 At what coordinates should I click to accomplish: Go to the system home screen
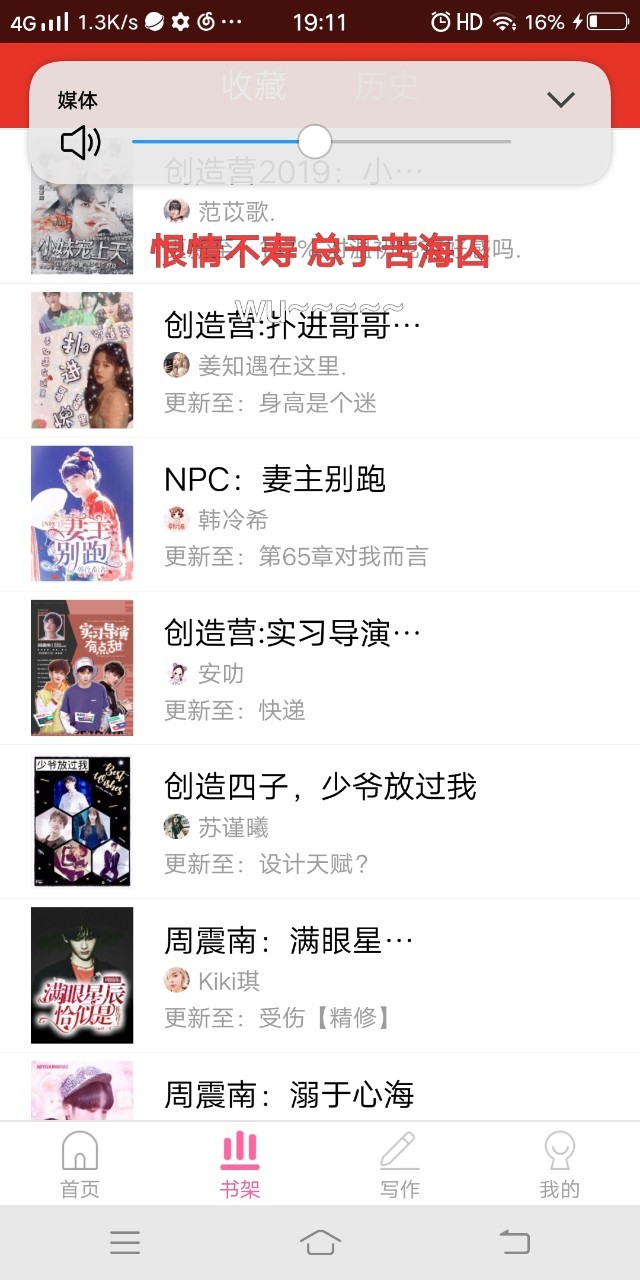pos(320,1242)
